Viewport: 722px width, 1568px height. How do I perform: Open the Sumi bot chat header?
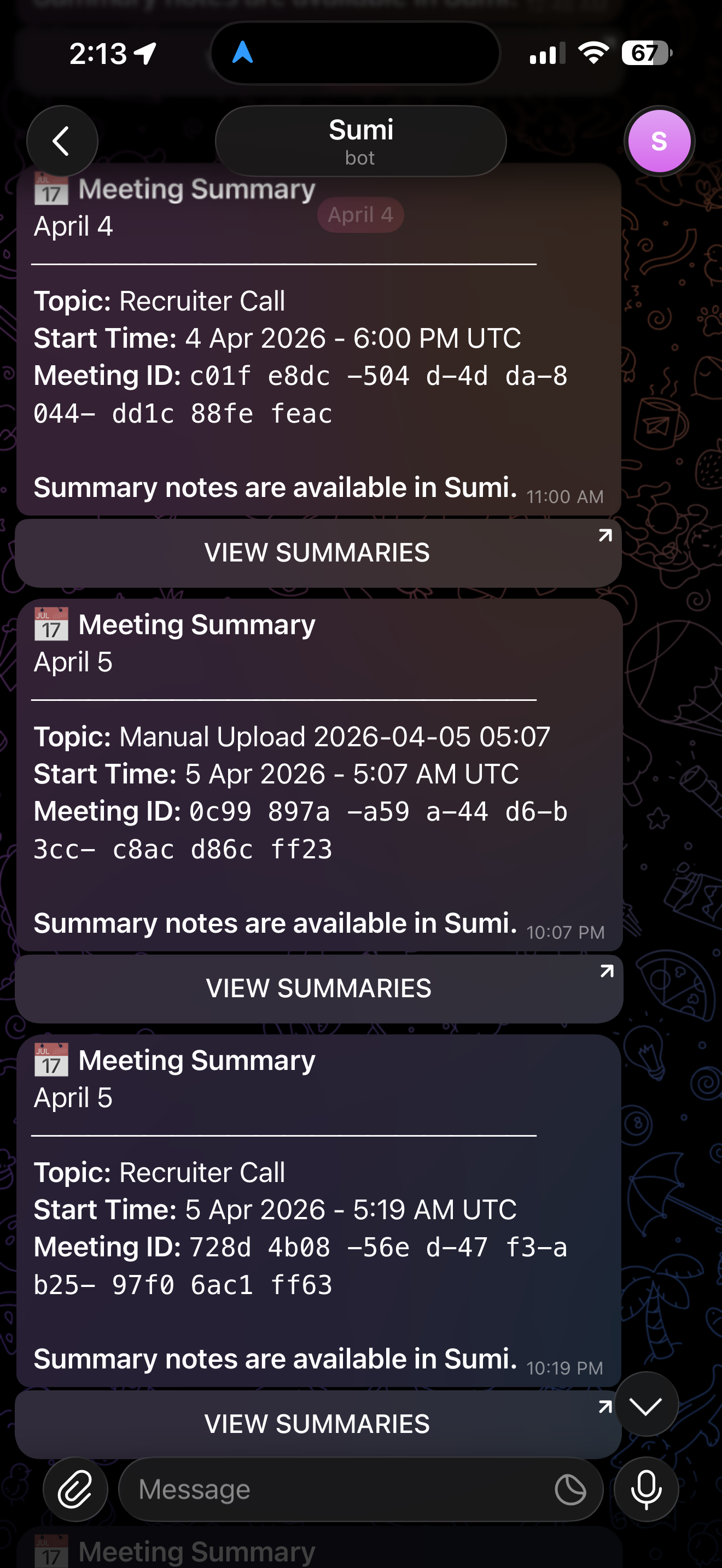360,141
